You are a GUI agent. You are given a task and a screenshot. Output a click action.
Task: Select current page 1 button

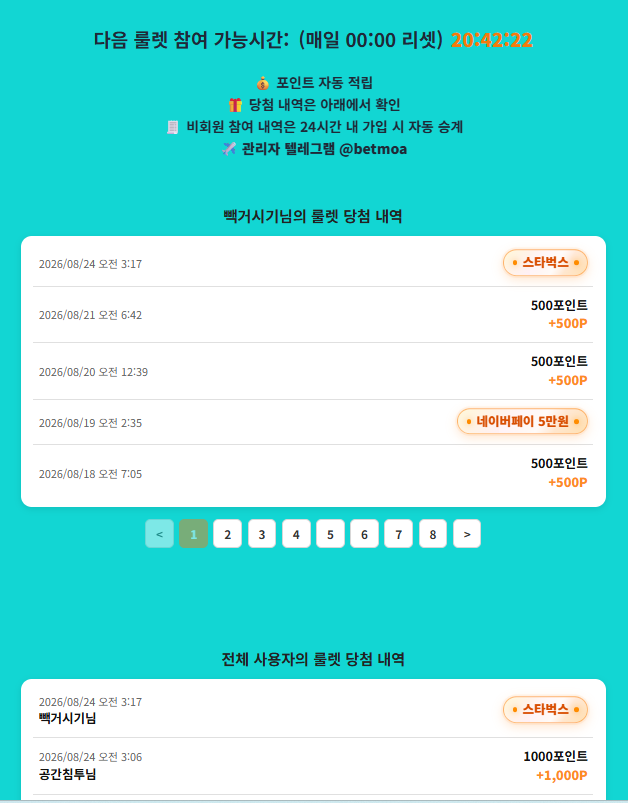coord(194,534)
